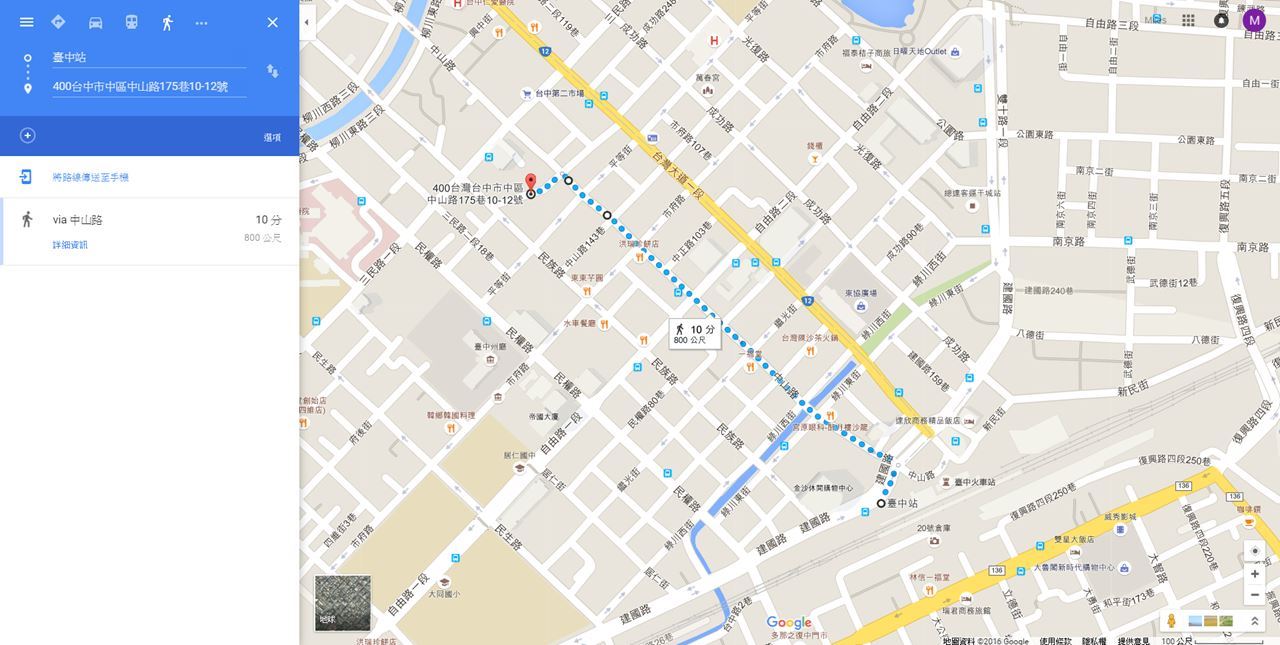The width and height of the screenshot is (1280, 645).
Task: Open the hamburger menu
Action: tap(27, 22)
